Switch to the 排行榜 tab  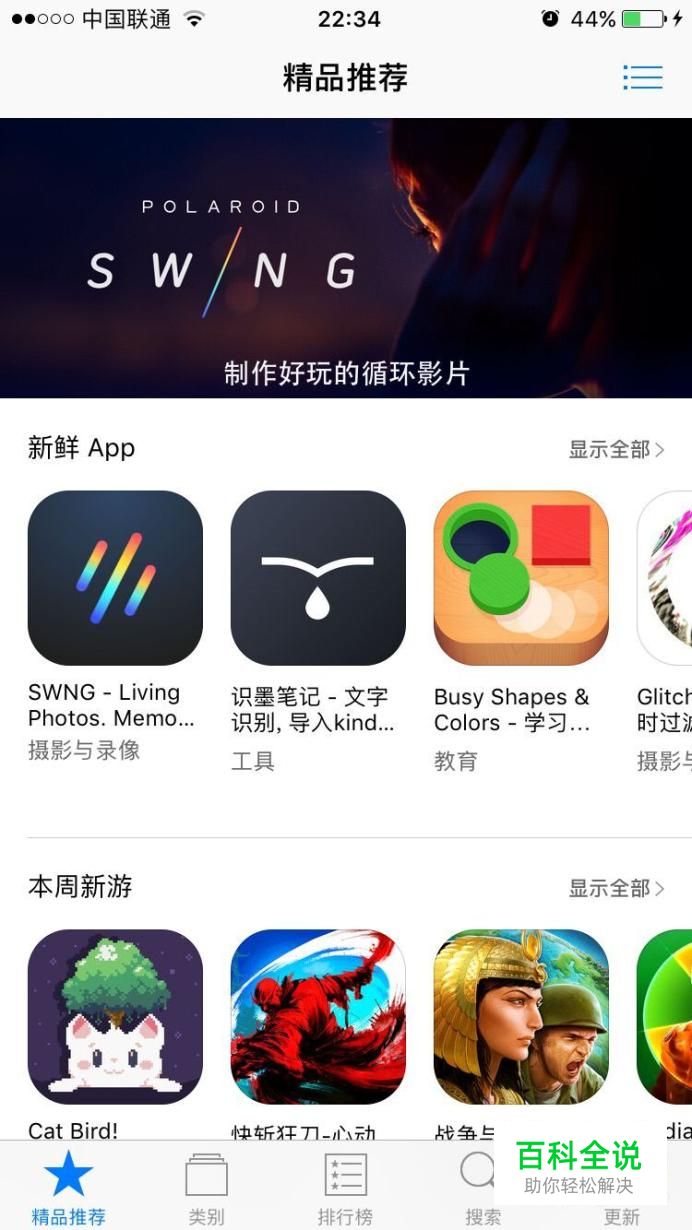click(x=345, y=1187)
